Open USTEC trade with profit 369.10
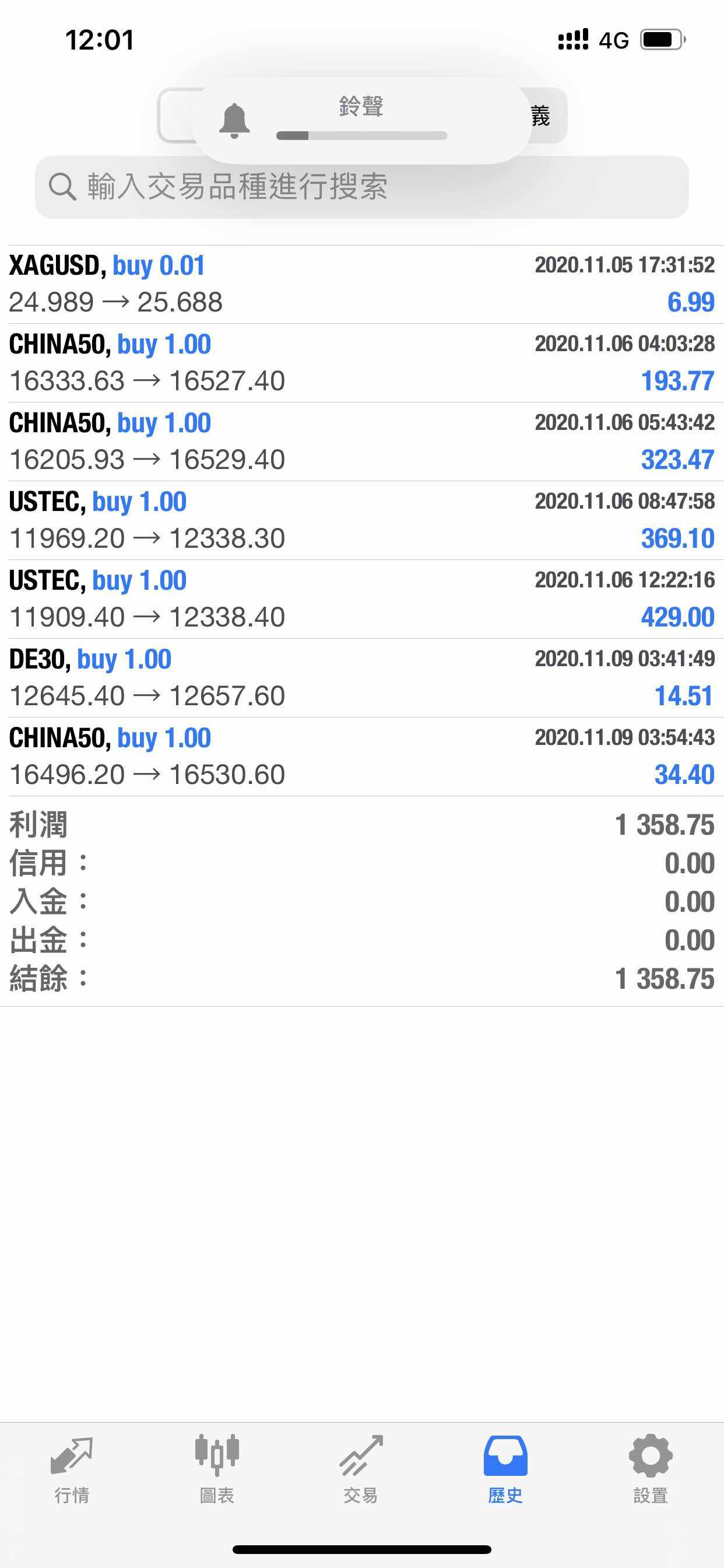 [x=361, y=520]
